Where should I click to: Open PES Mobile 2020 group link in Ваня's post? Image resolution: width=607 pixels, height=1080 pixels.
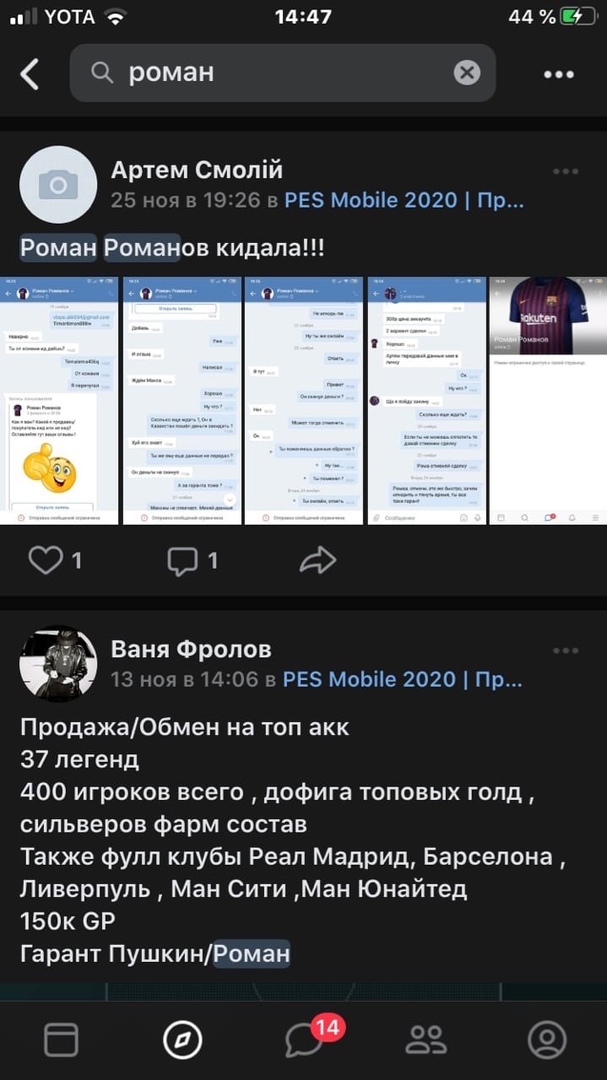(403, 680)
